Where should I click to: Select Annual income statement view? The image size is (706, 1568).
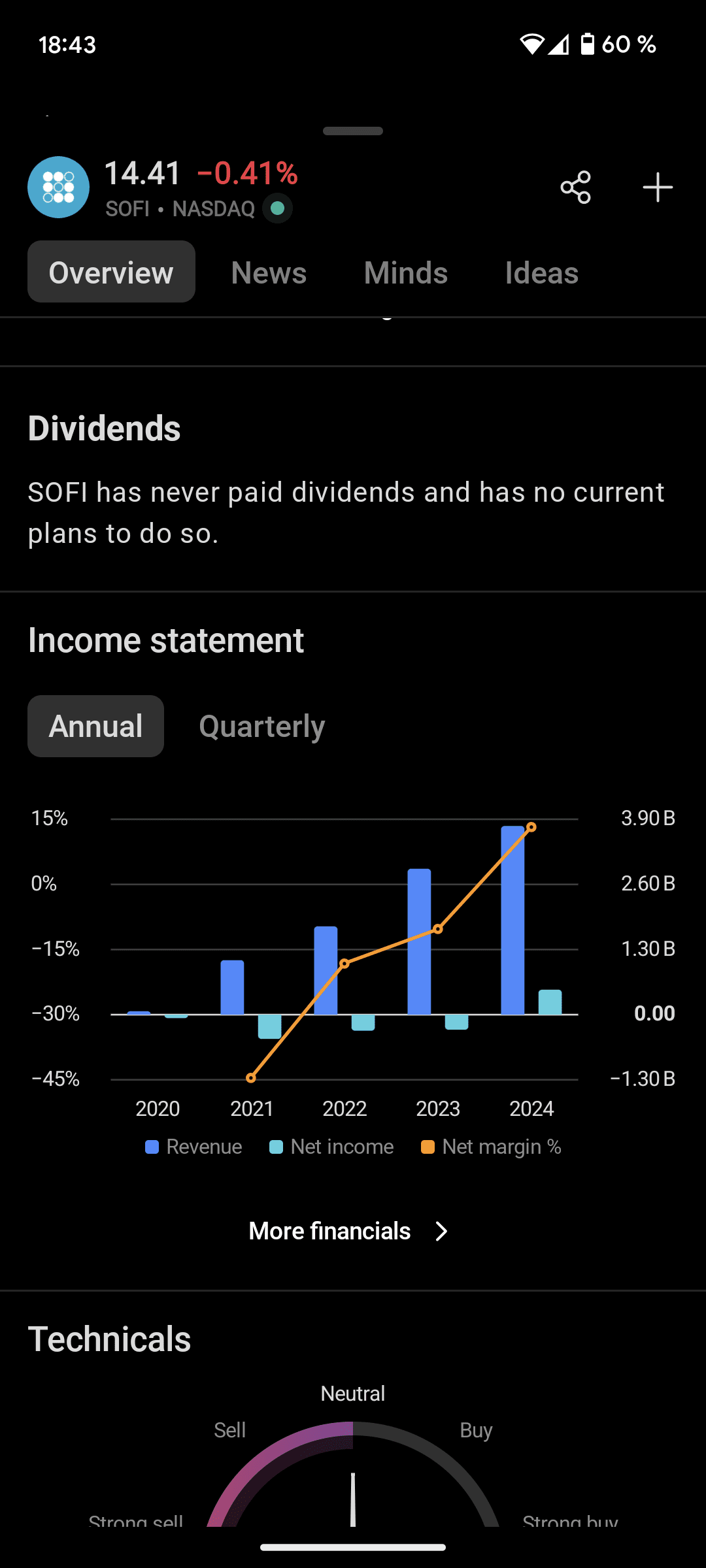click(96, 727)
